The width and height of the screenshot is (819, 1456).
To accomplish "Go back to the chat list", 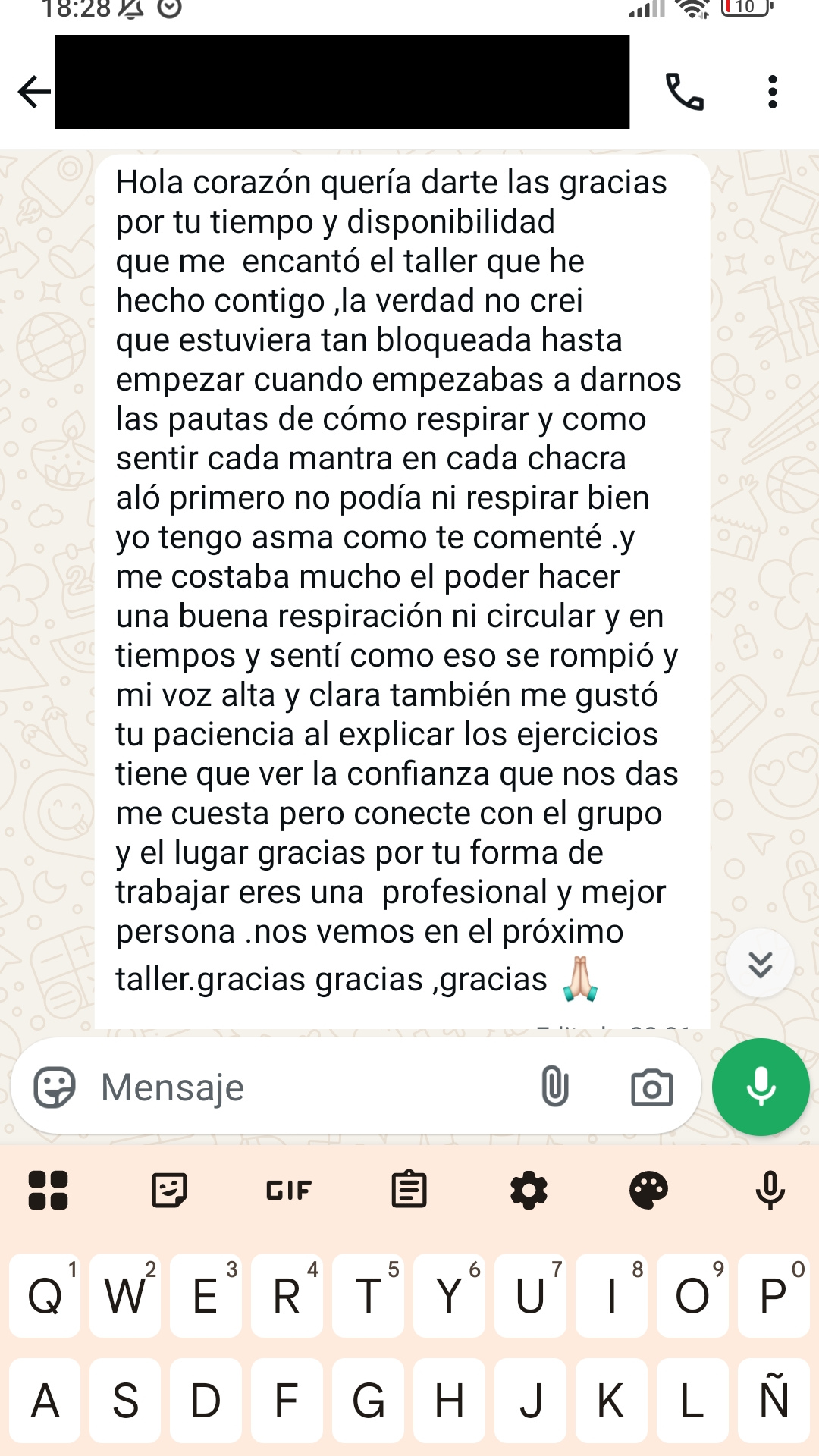I will click(x=34, y=92).
